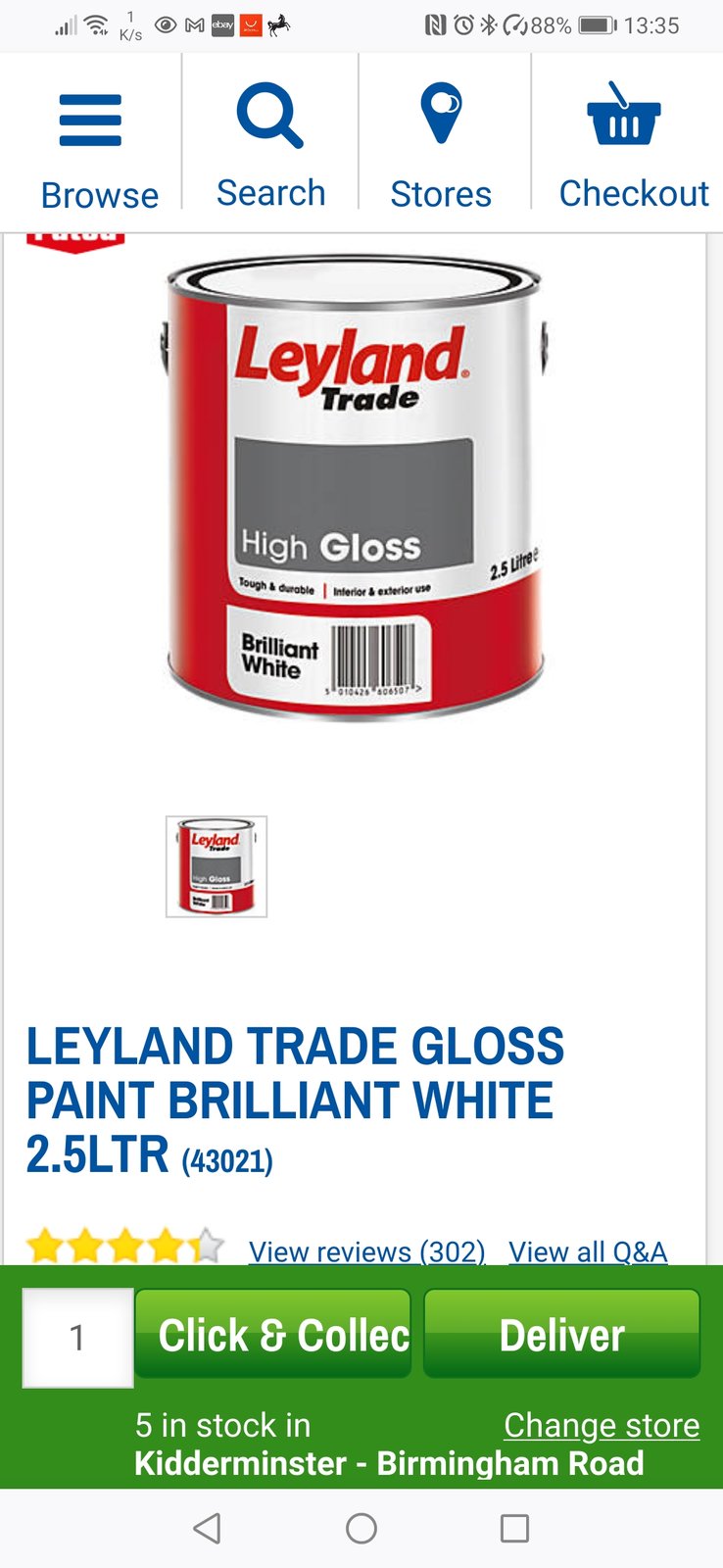723x1568 pixels.
Task: Open the Browse menu
Action: [x=91, y=143]
